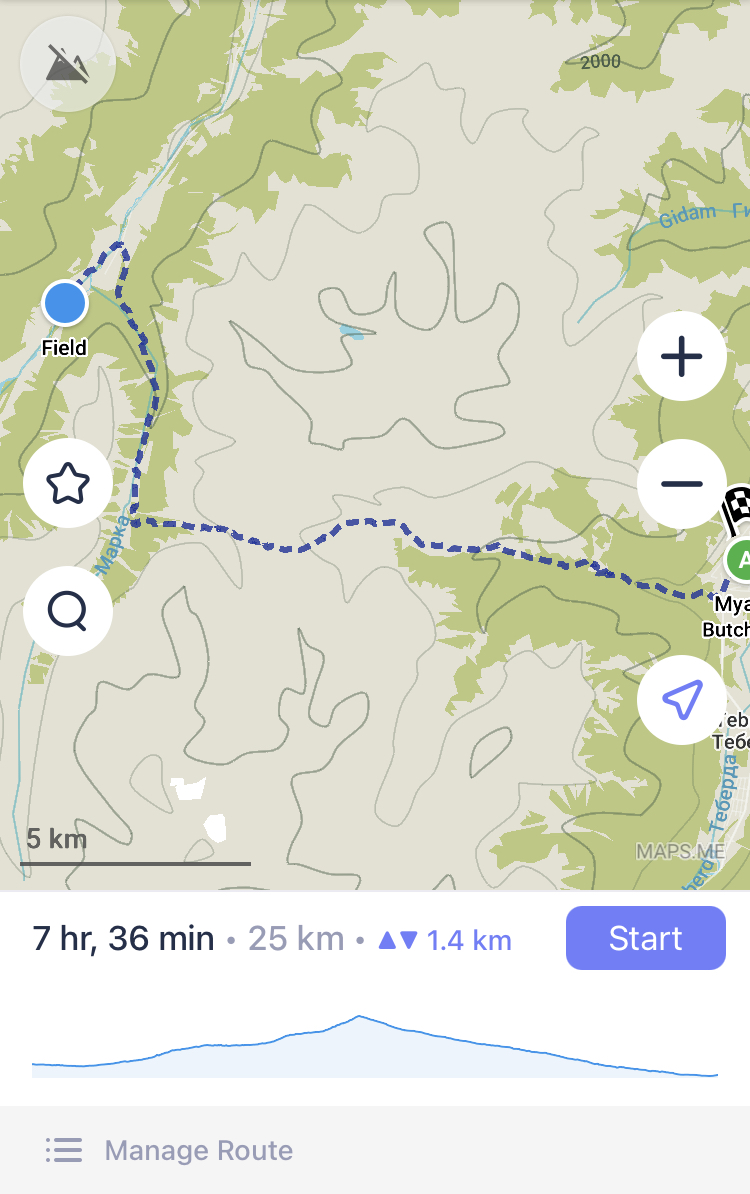Toggle the terrain layer icon

tap(68, 65)
